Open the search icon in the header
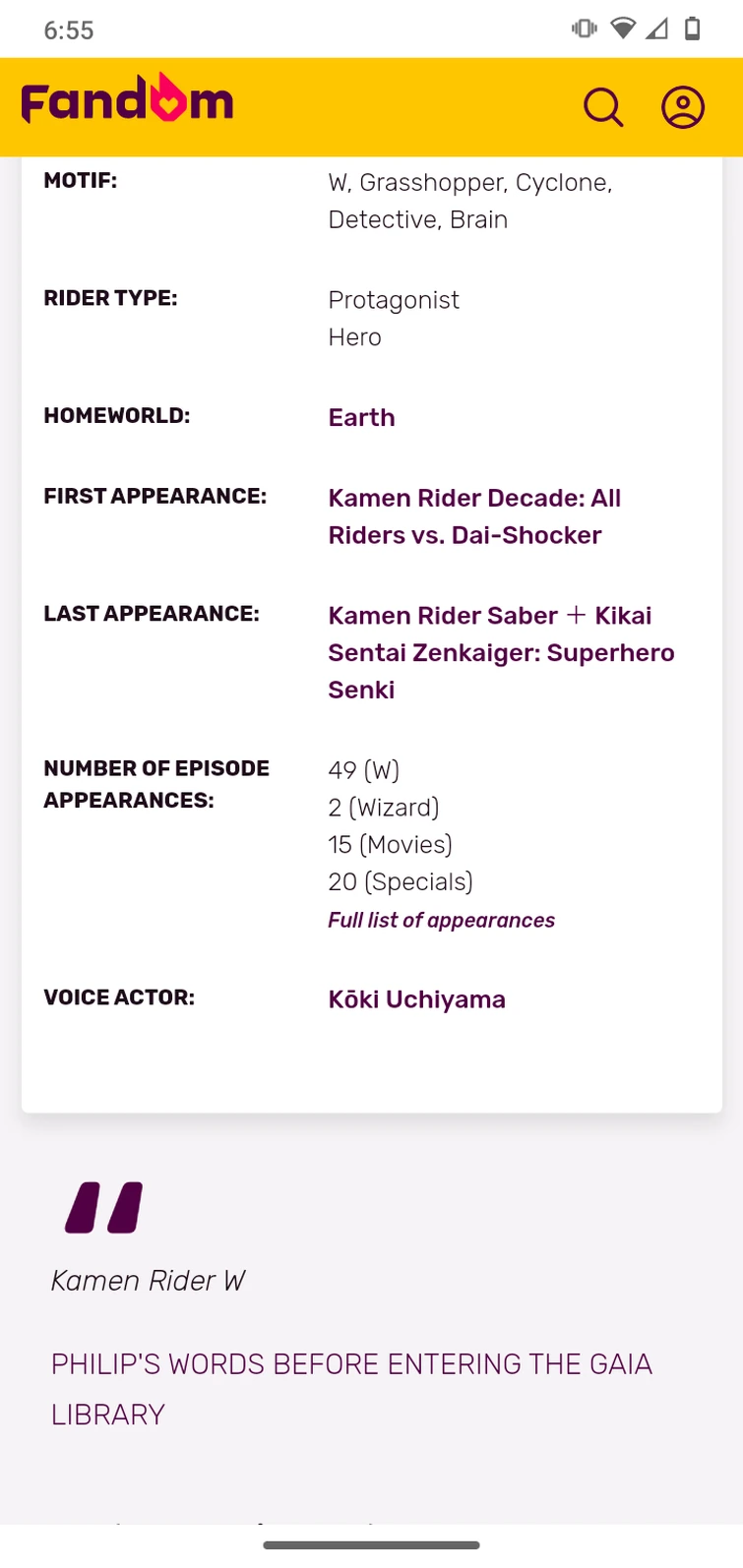Screen dimensions: 743x1568 pos(603,107)
